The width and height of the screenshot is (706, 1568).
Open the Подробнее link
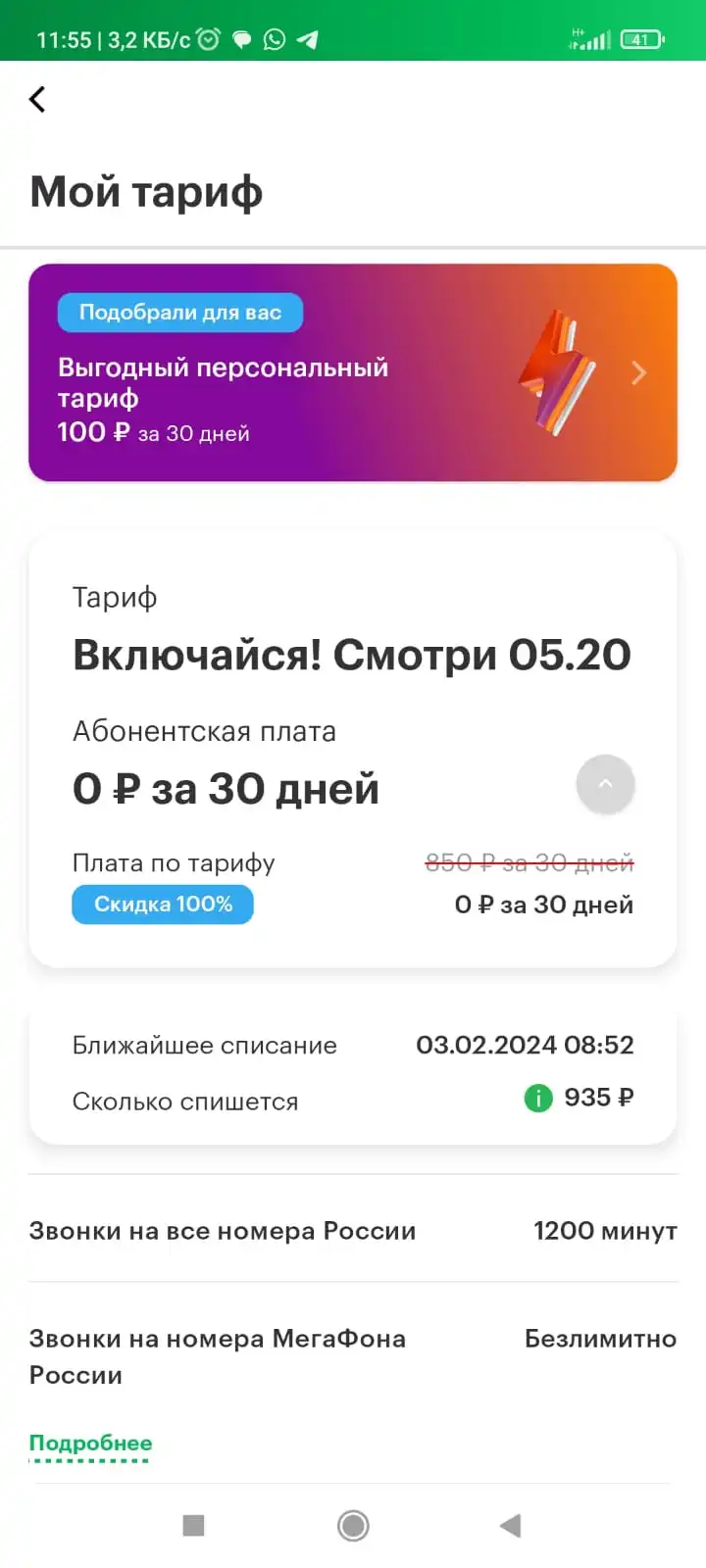click(90, 1443)
